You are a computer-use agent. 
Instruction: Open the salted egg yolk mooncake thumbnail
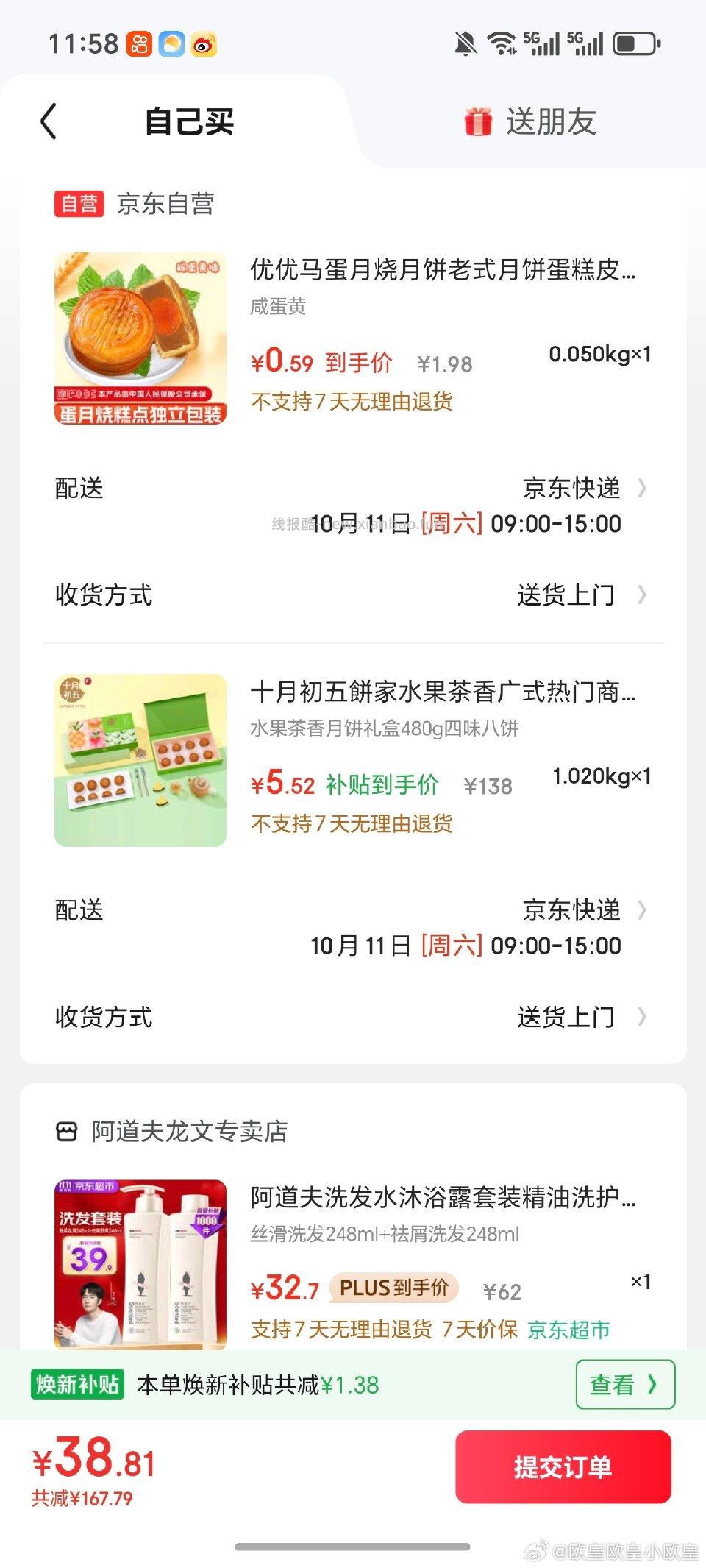point(140,337)
